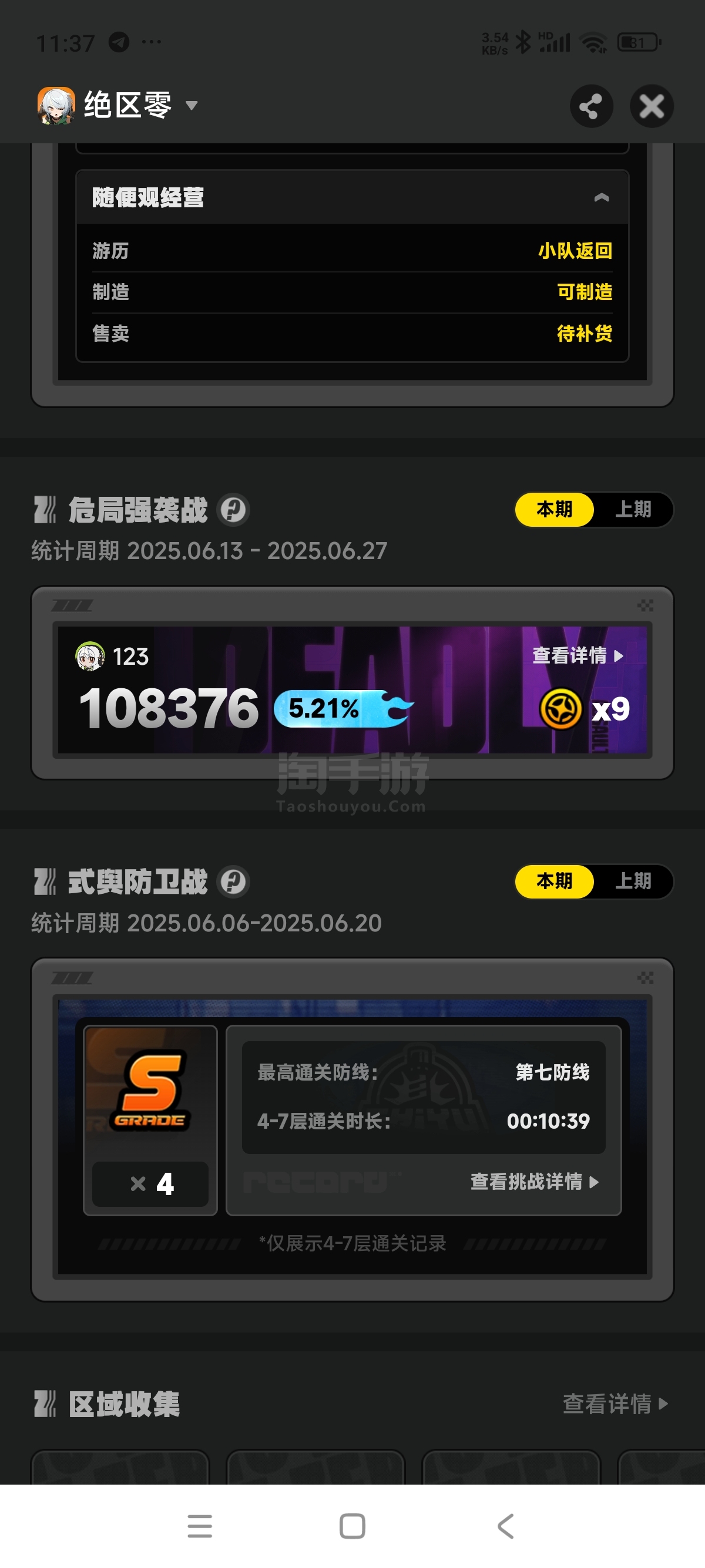
Task: Open 查看挑战详情 for defense record
Action: (534, 1182)
